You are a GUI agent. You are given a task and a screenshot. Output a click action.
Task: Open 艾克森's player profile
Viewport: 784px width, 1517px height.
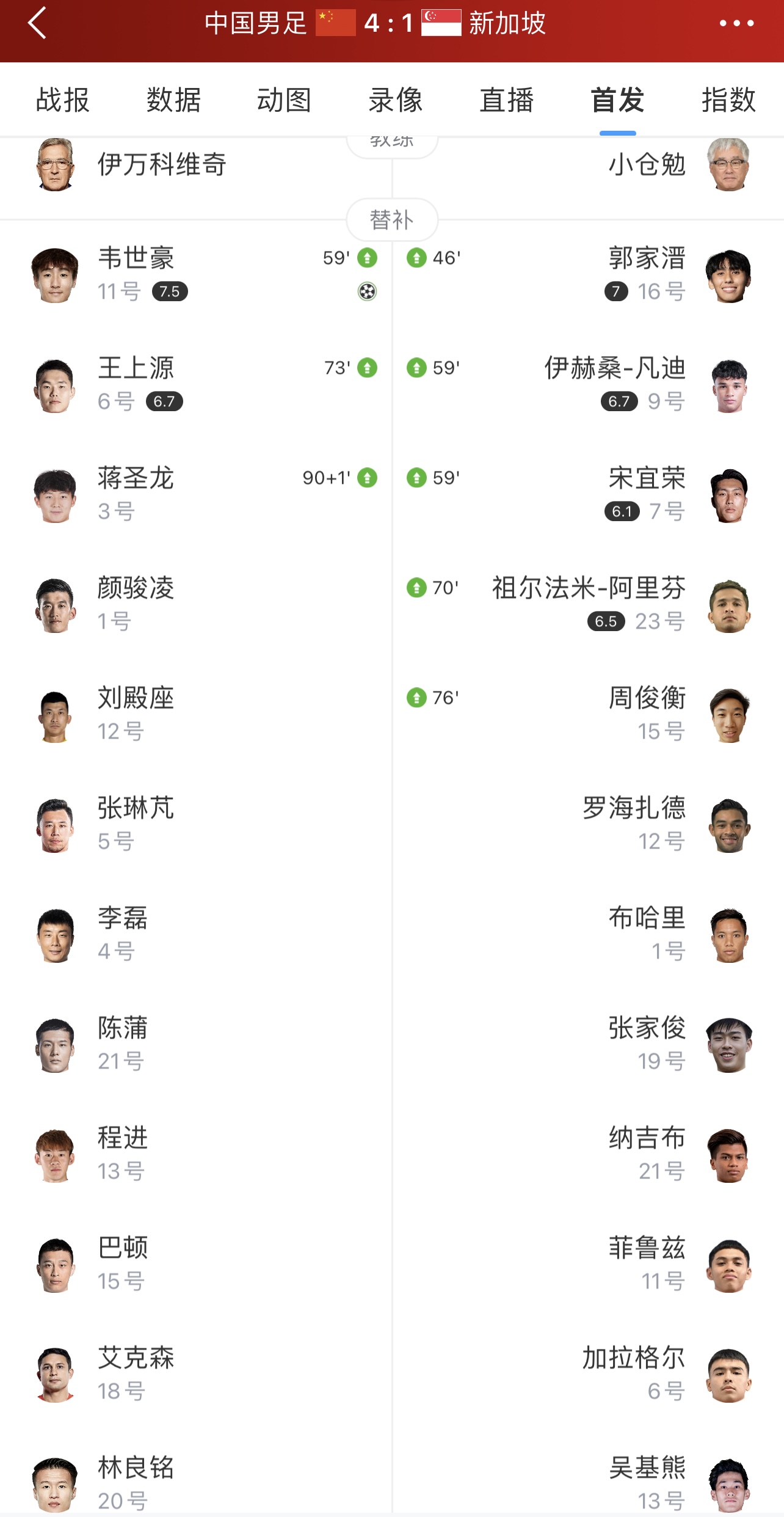pyautogui.click(x=136, y=1358)
